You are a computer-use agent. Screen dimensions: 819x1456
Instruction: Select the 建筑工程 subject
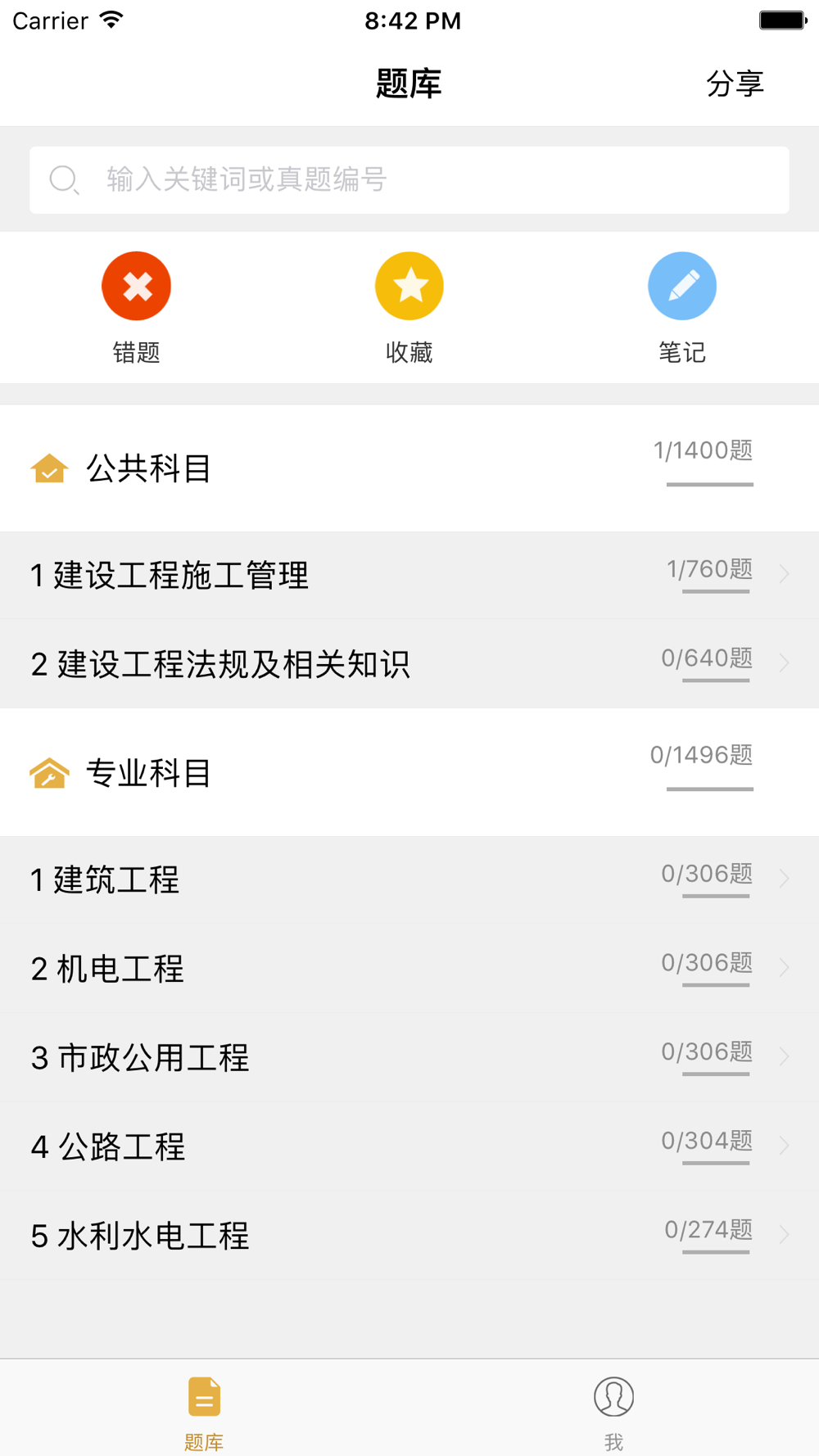click(409, 880)
